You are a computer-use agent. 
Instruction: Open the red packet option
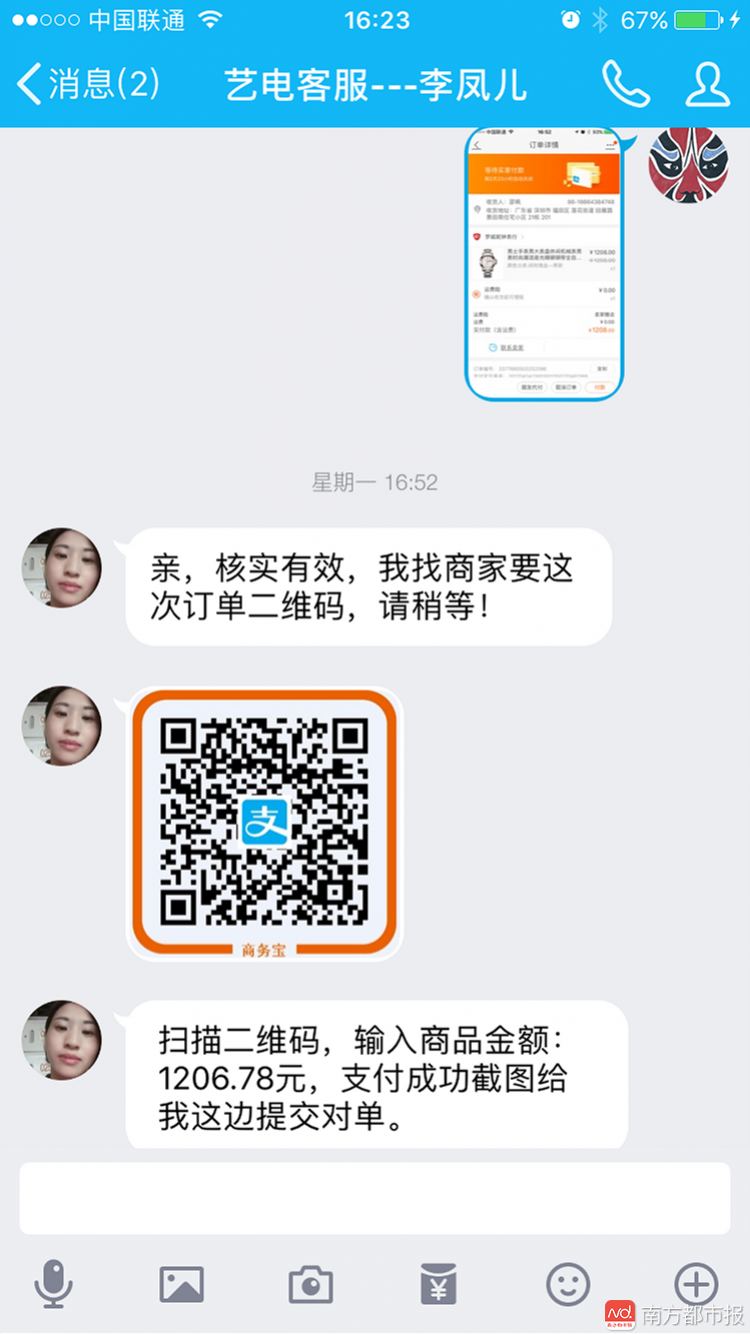438,1284
